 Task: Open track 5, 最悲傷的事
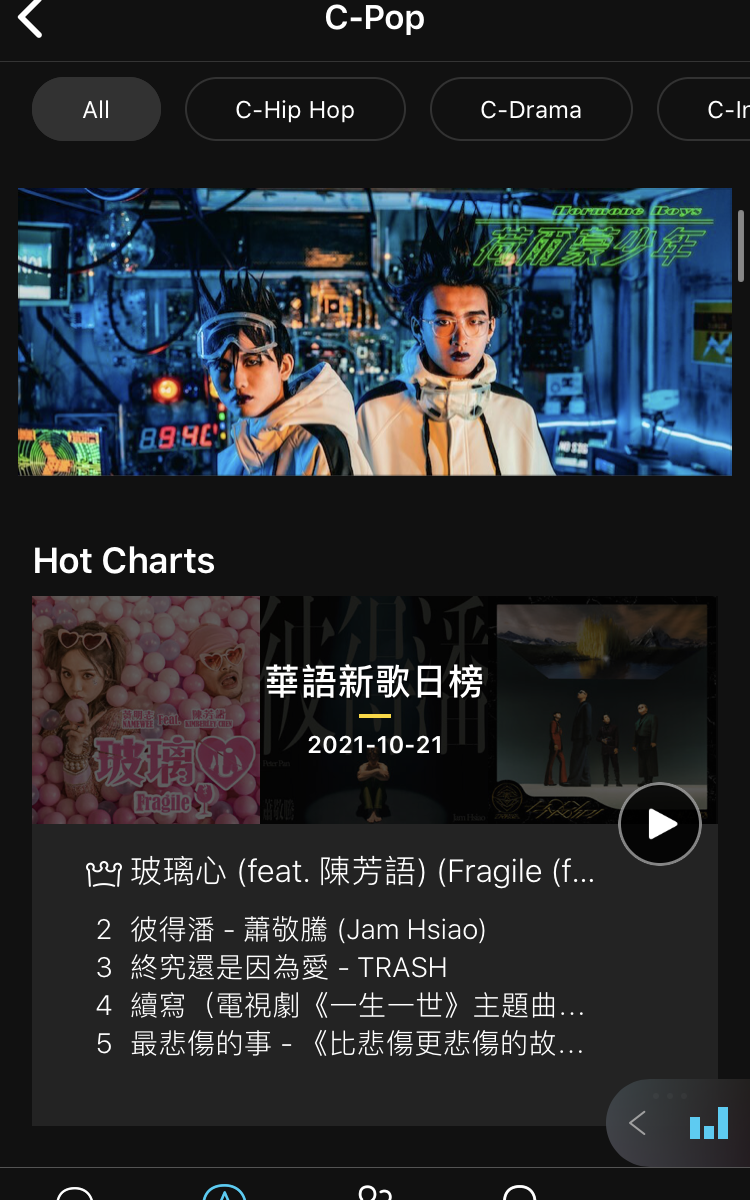(357, 1044)
